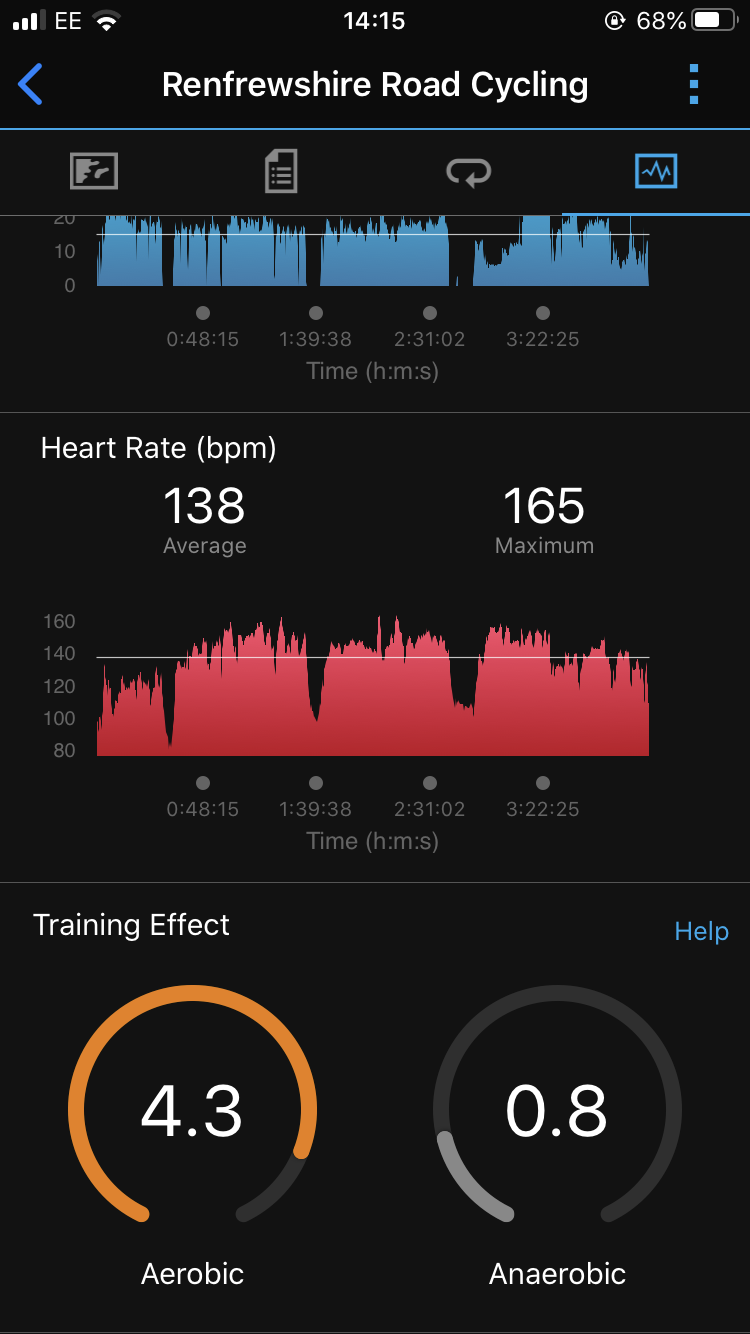This screenshot has height=1334, width=750.
Task: Switch to the activity overview map tab
Action: click(94, 171)
